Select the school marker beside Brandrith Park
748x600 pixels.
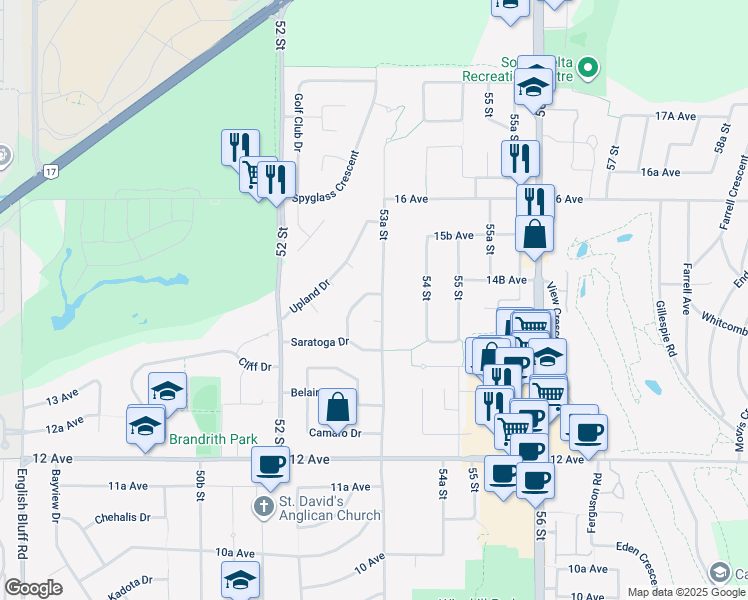tap(146, 424)
